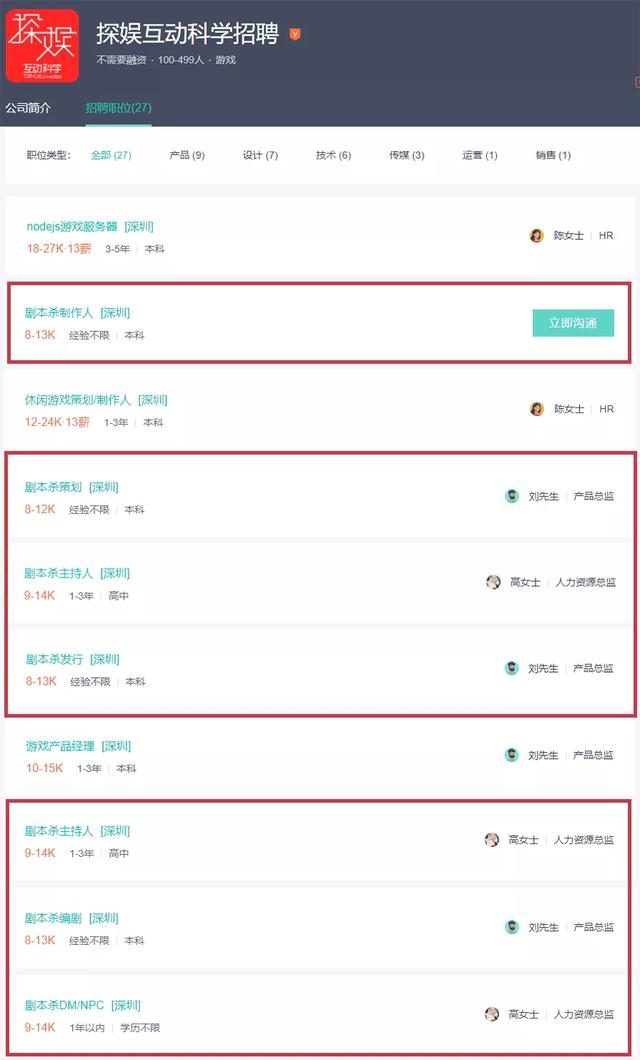Filter by 运营 (1) category

click(479, 155)
